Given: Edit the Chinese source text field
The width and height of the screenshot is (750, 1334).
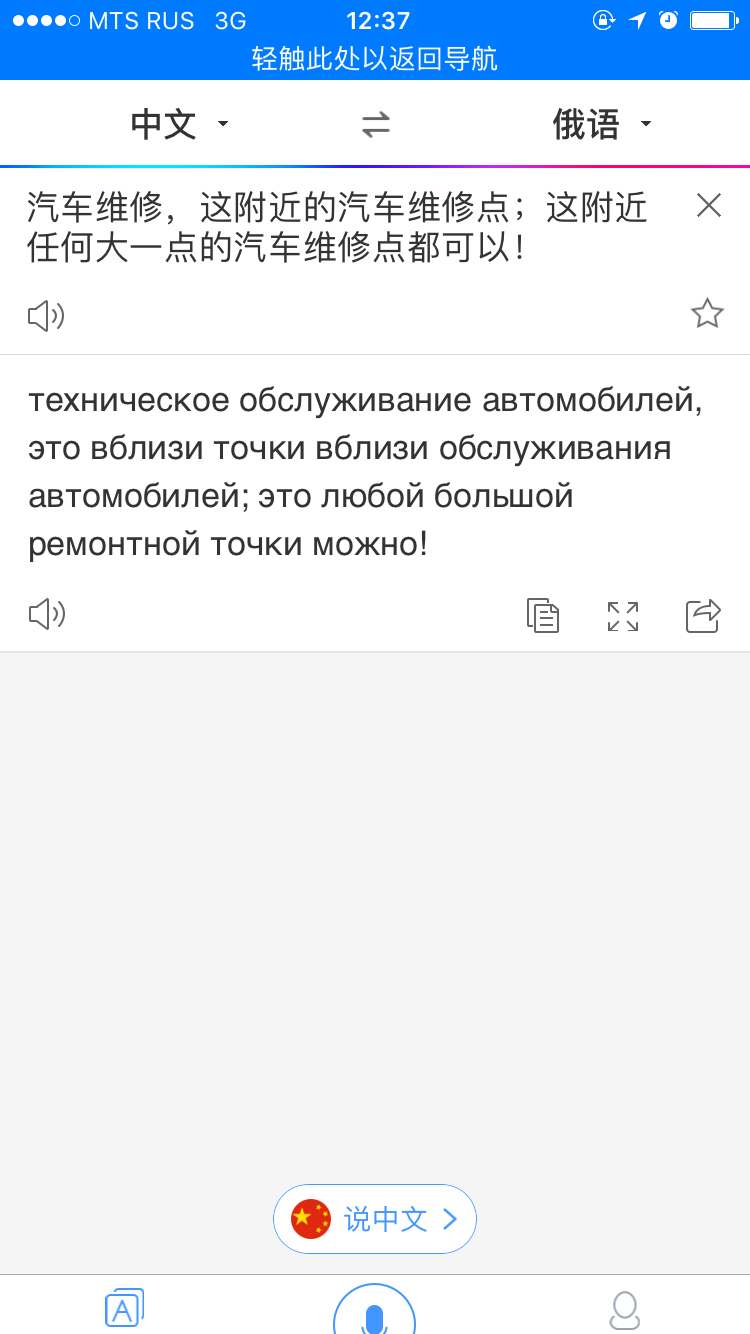Looking at the screenshot, I should 340,227.
